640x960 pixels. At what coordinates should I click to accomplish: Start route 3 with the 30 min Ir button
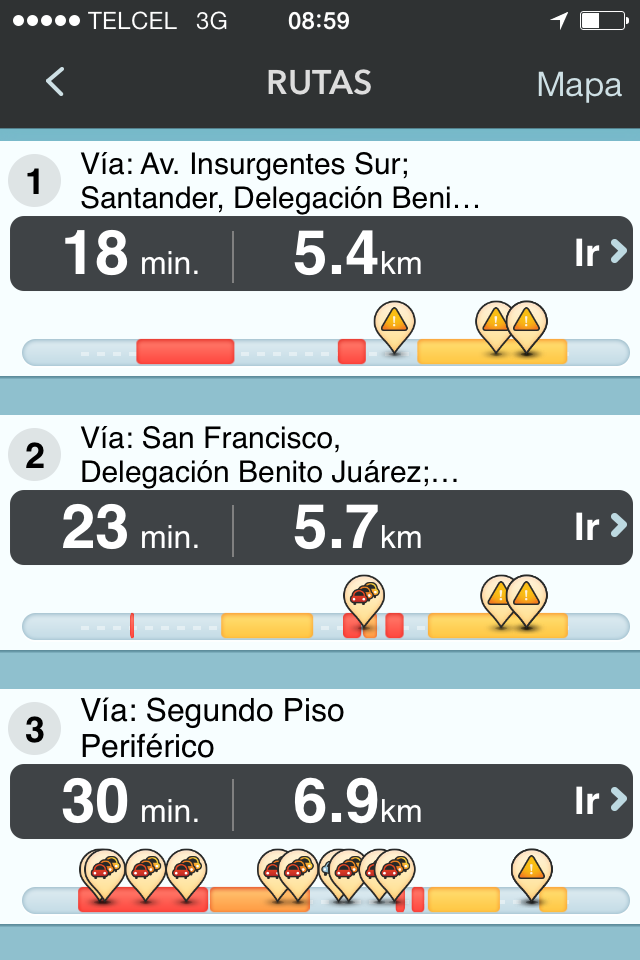[x=600, y=800]
